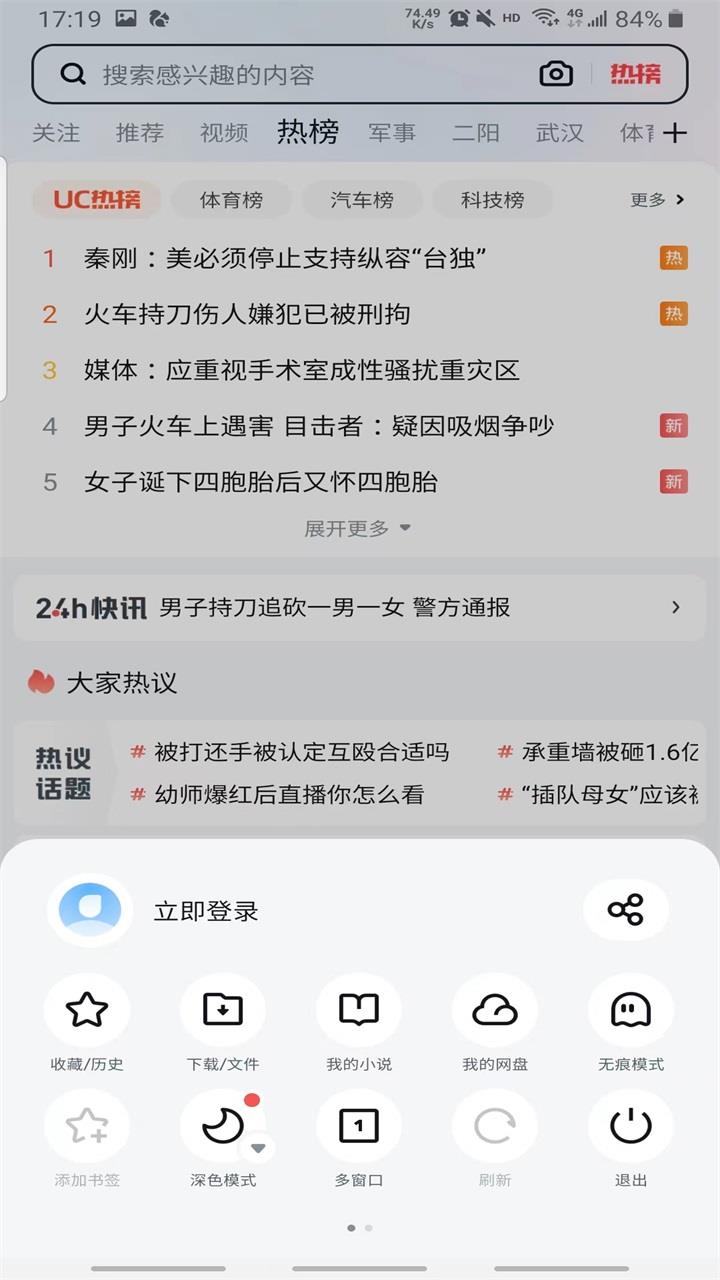Tap 立即登录 to sign in
This screenshot has width=720, height=1280.
tap(206, 911)
